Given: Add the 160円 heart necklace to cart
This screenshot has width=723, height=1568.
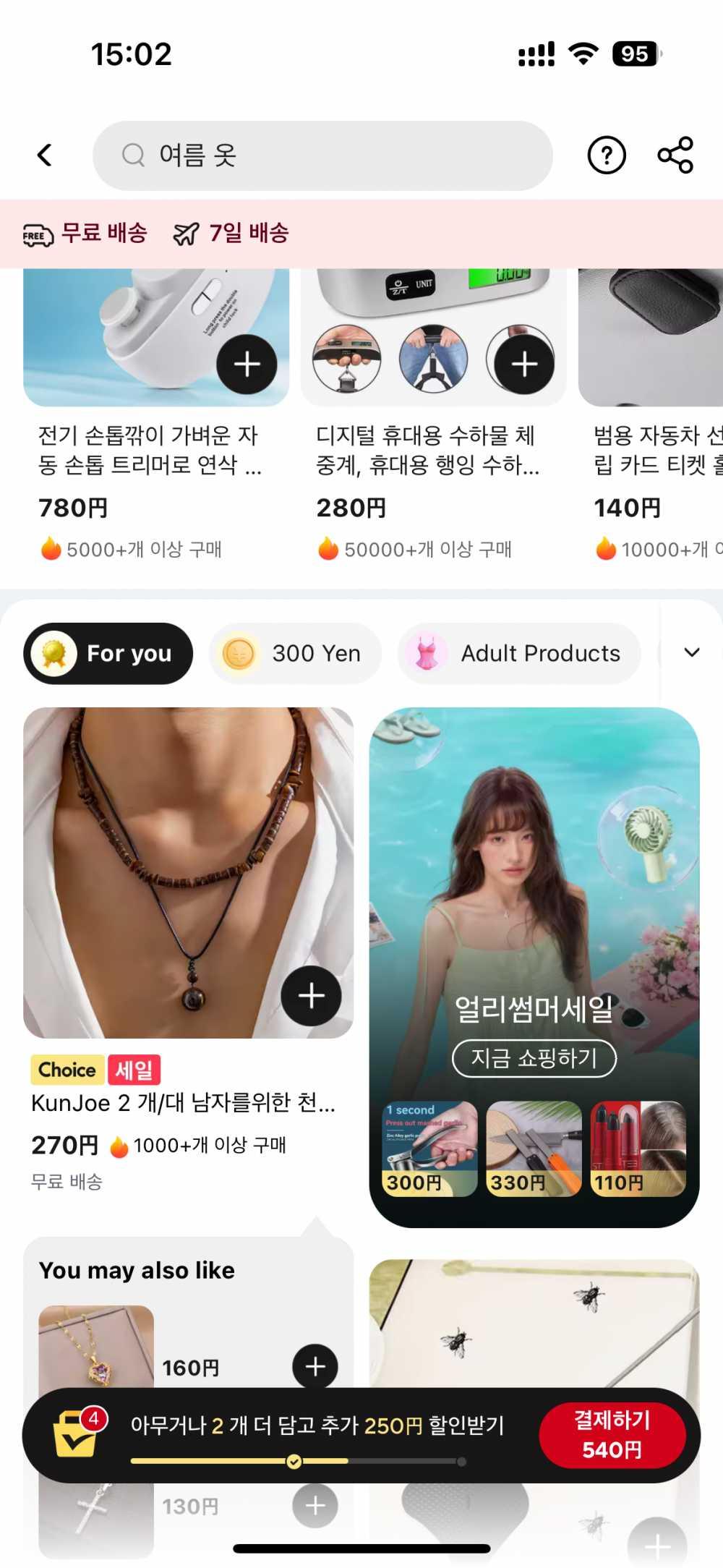Looking at the screenshot, I should click(x=315, y=1366).
